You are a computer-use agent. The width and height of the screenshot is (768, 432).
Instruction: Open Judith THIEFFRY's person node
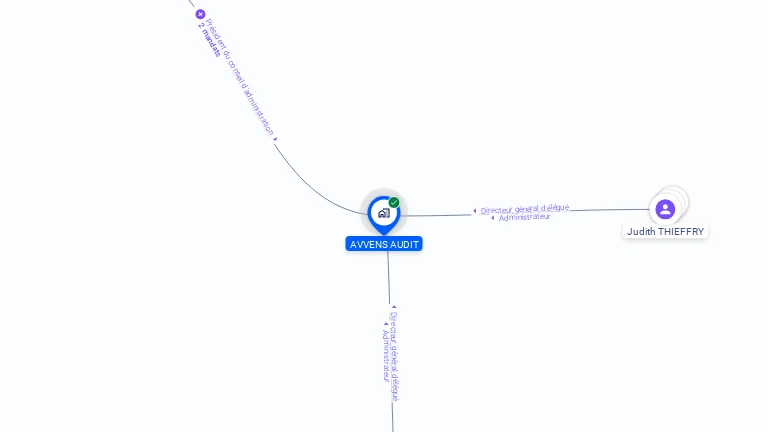click(x=665, y=209)
